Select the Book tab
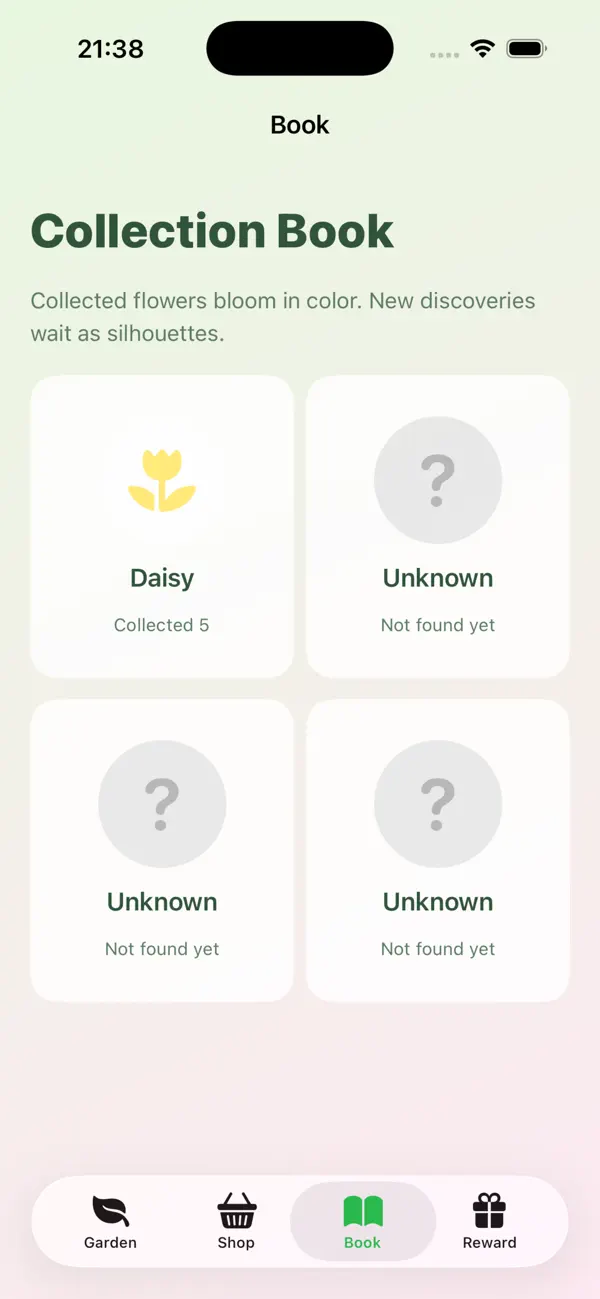This screenshot has height=1299, width=600. pos(362,1222)
